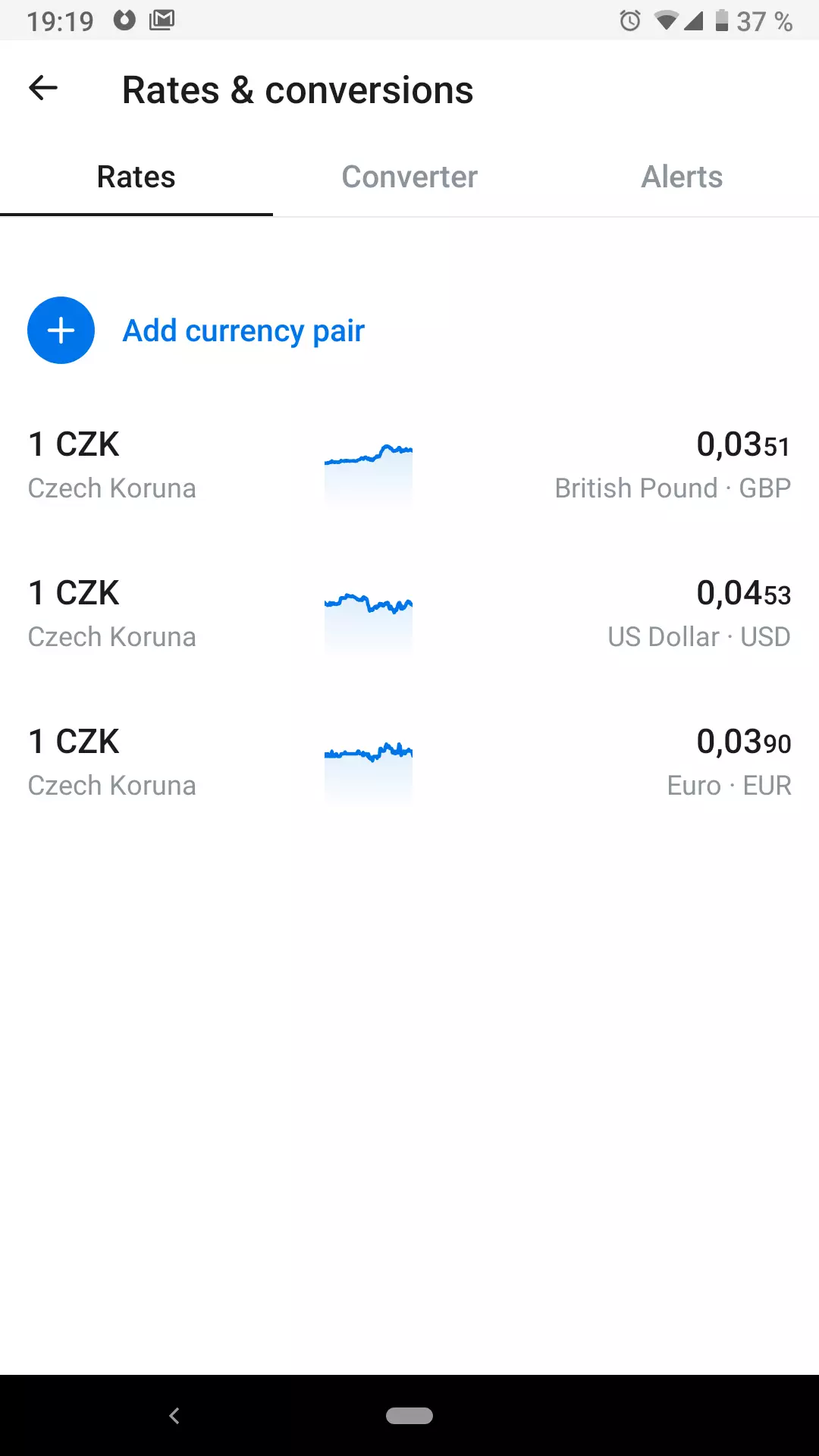Select the Rates tab
The width and height of the screenshot is (819, 1456).
coord(136,177)
